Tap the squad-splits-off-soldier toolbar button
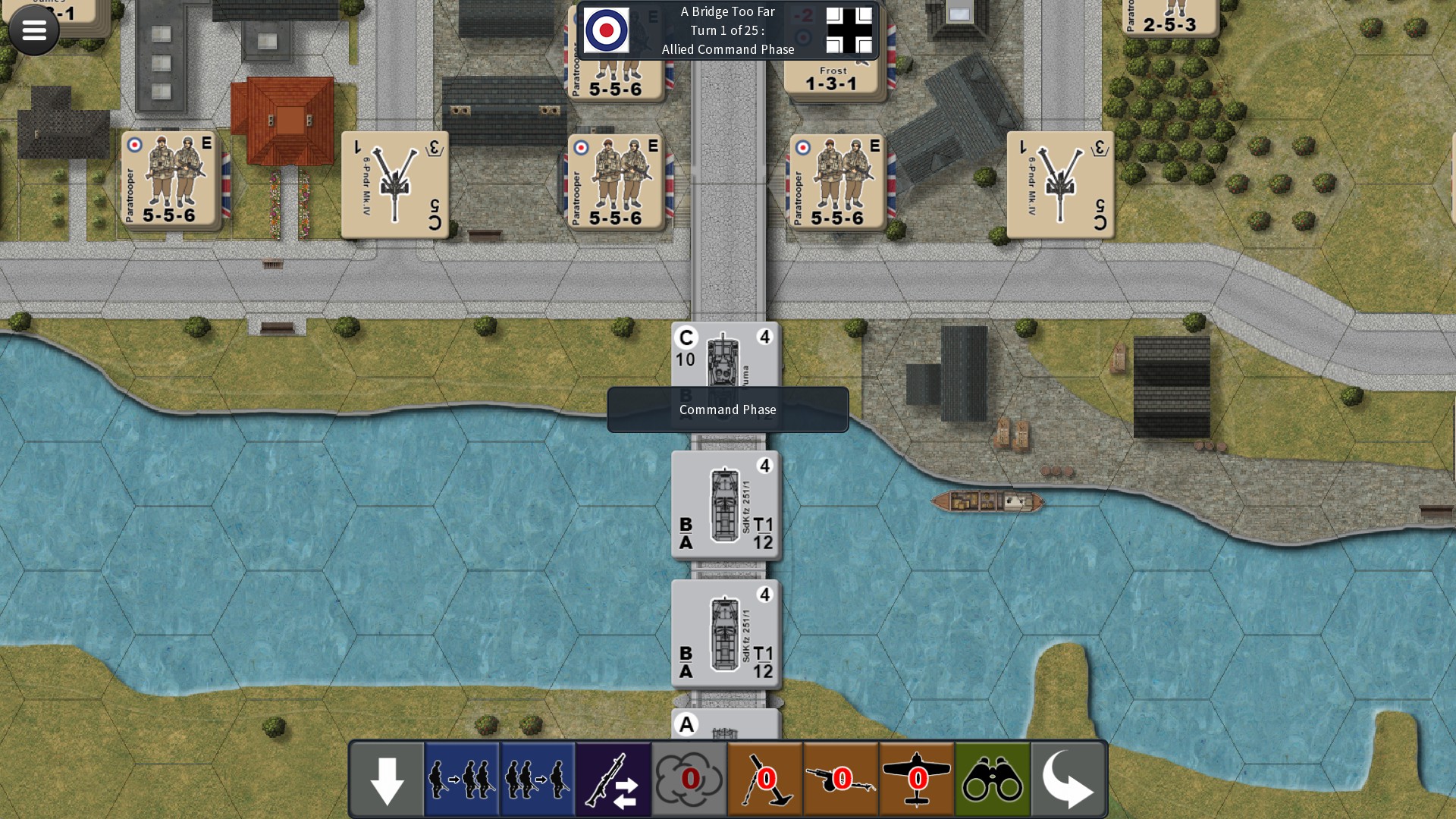Screen dimensions: 1456x819 click(x=538, y=779)
